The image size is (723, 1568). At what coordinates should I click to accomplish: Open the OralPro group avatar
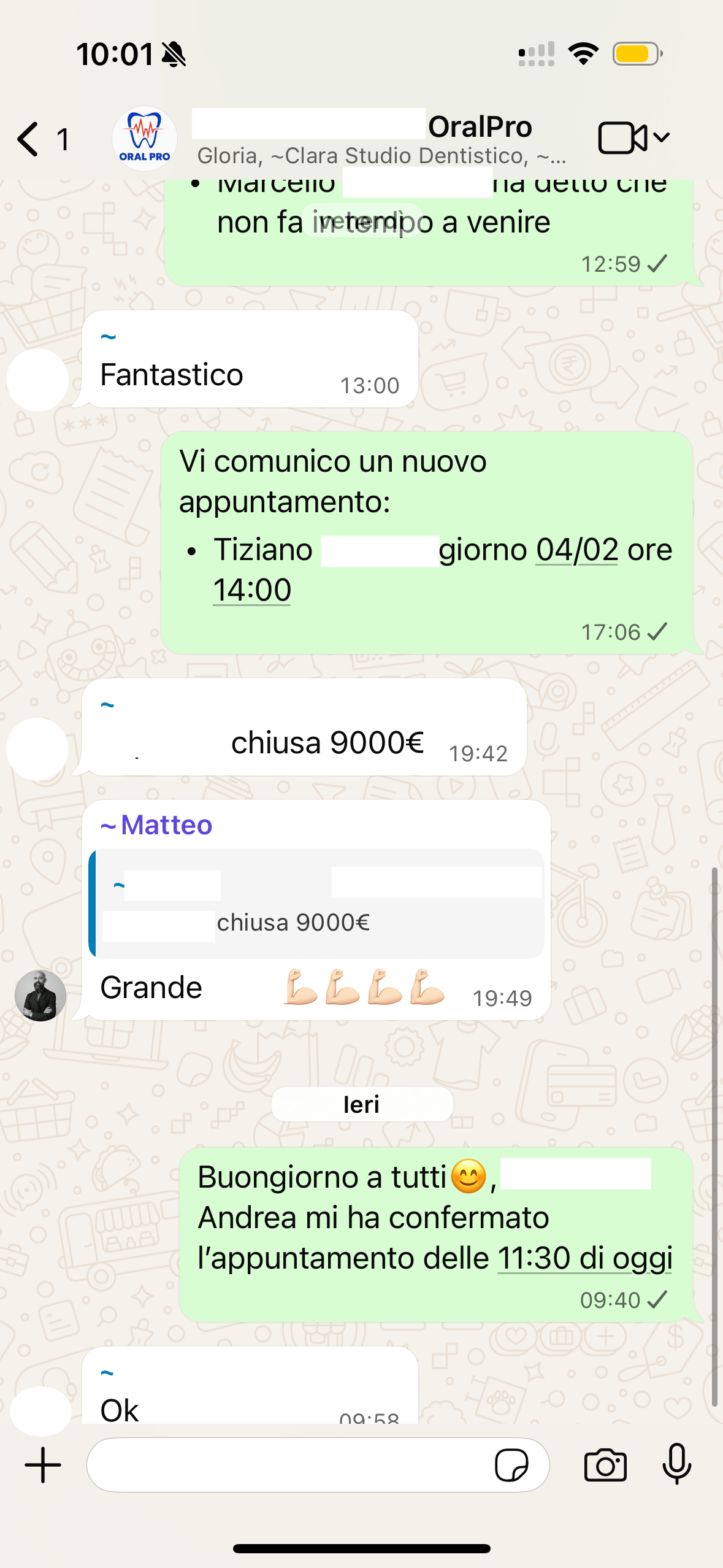coord(145,139)
